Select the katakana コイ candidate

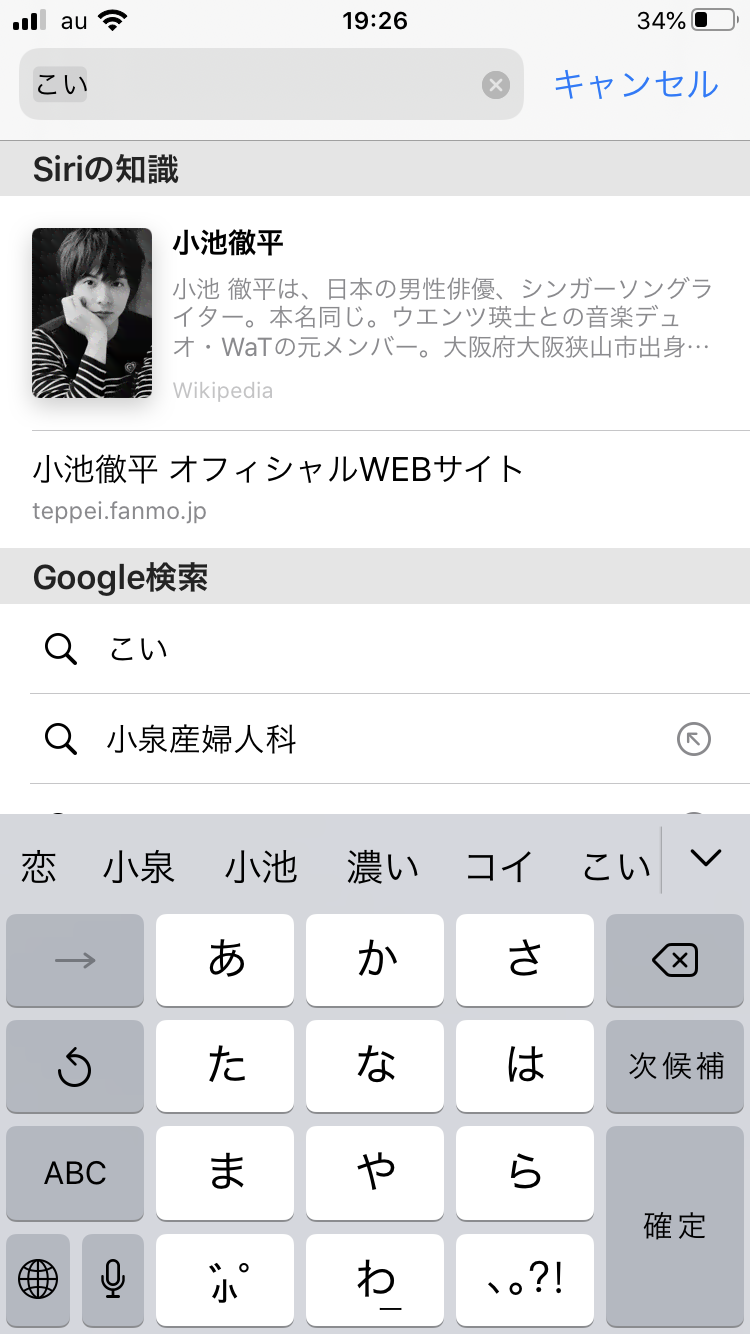[499, 866]
